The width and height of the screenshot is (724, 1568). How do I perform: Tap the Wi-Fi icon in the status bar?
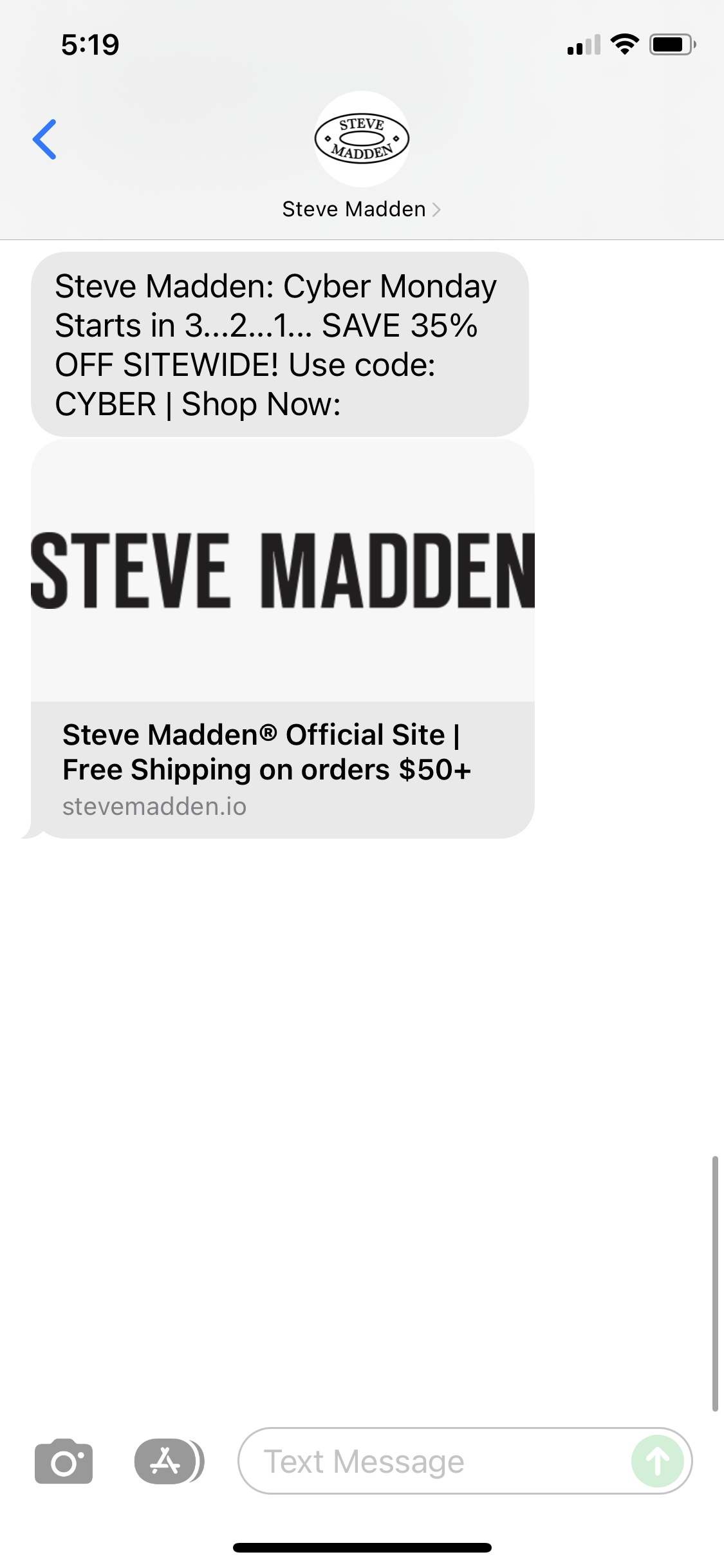[x=622, y=44]
